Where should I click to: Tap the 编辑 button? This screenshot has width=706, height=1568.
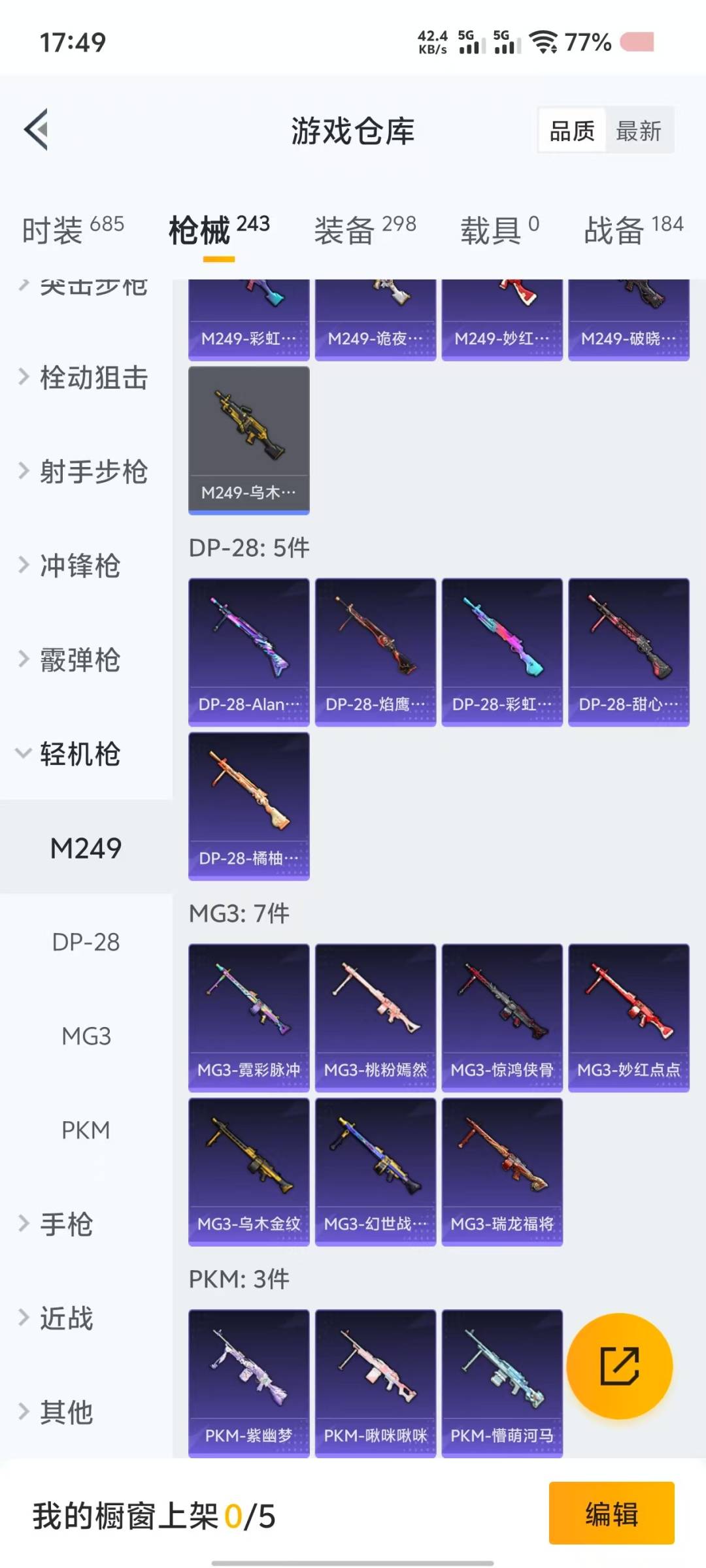click(x=611, y=1513)
